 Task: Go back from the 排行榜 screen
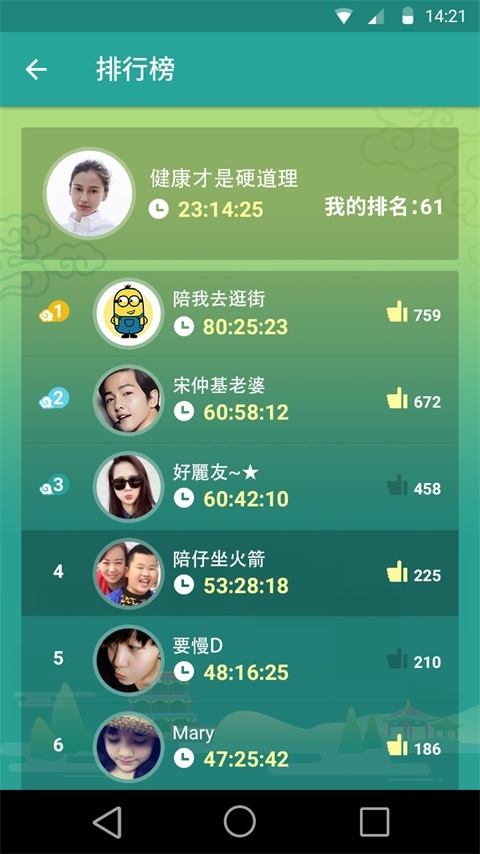click(x=36, y=69)
